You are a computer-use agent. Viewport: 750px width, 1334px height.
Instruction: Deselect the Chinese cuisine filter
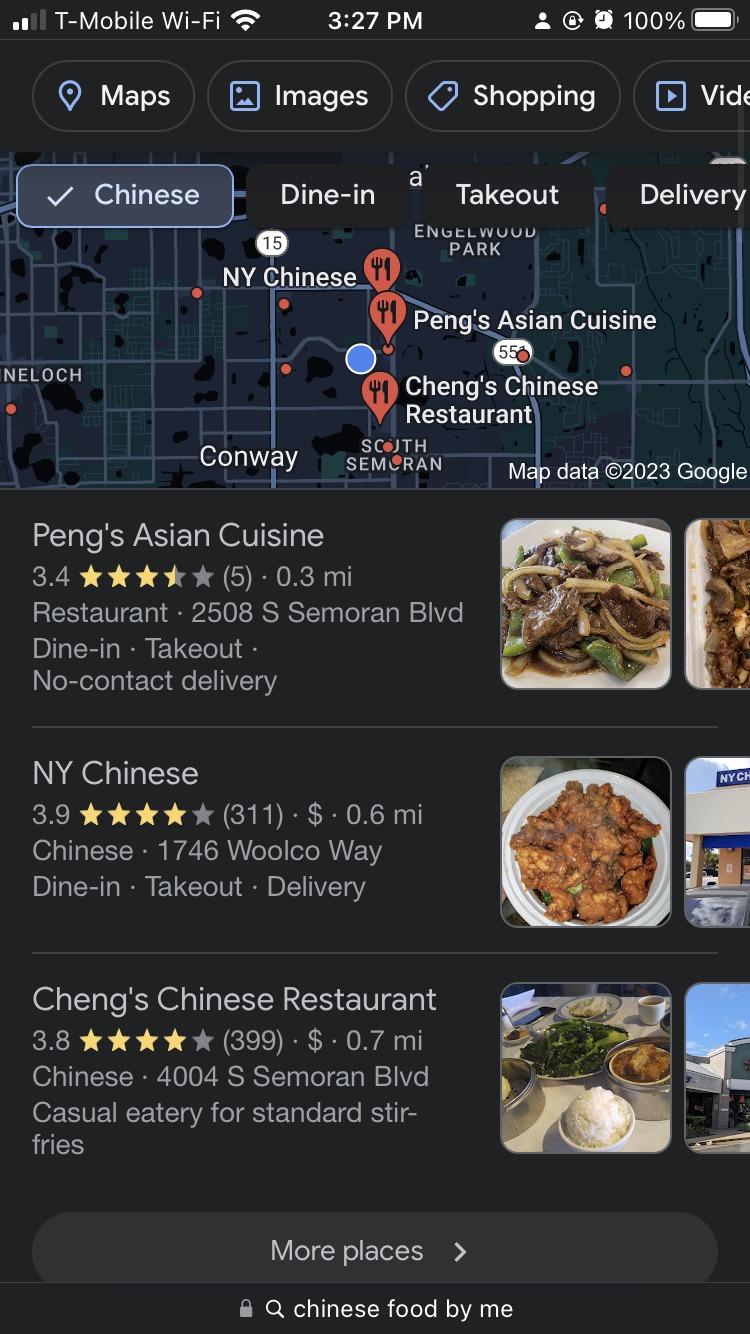124,196
